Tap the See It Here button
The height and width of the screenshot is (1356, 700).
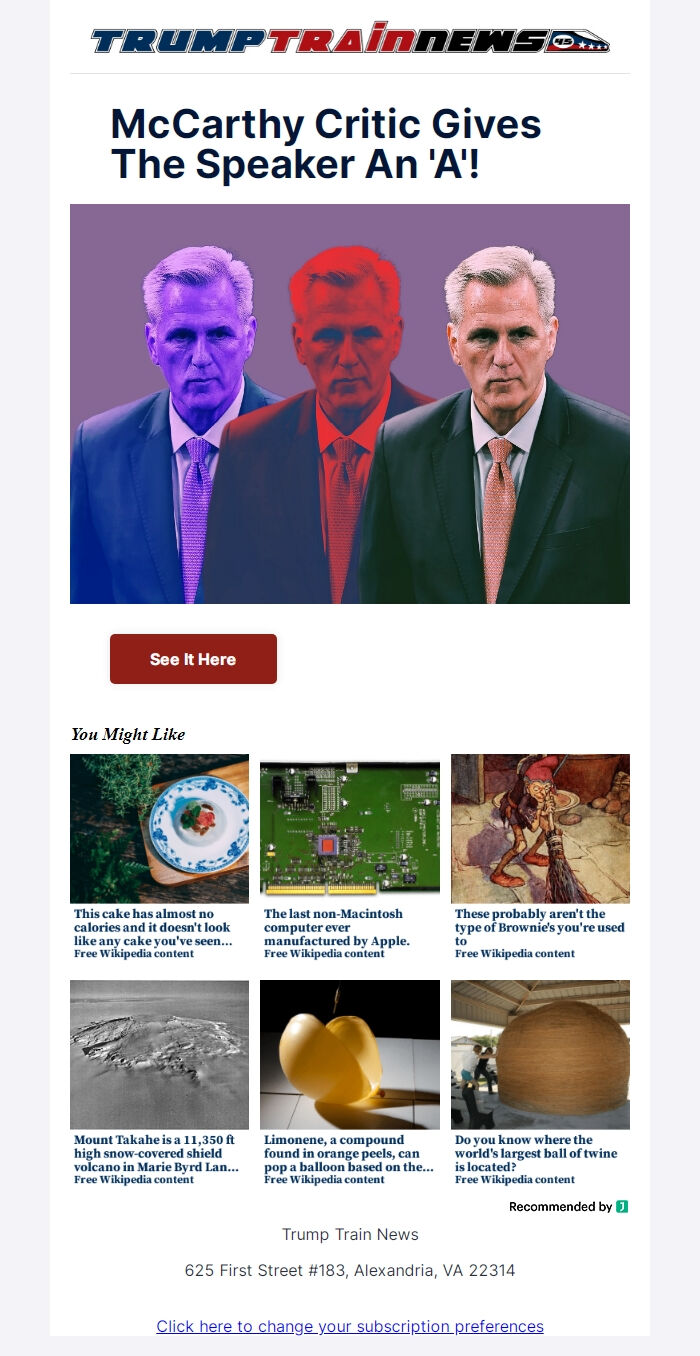point(193,659)
